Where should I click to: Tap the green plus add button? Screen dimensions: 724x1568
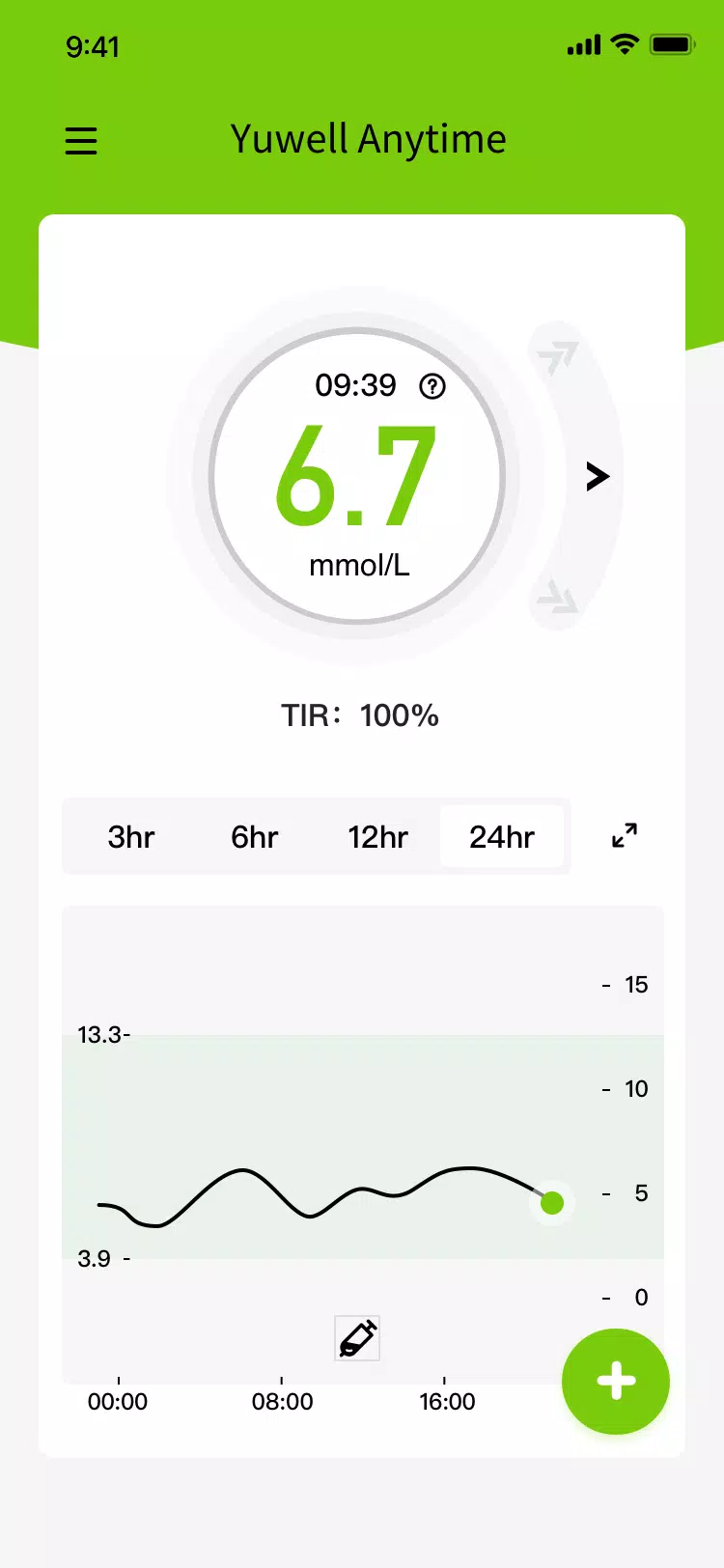click(x=616, y=1382)
